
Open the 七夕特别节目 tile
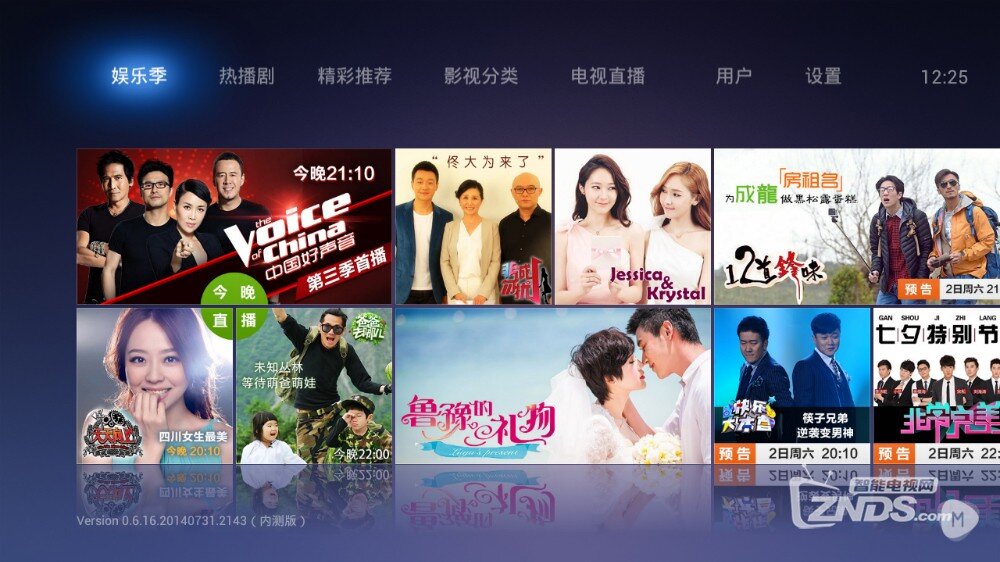click(936, 385)
